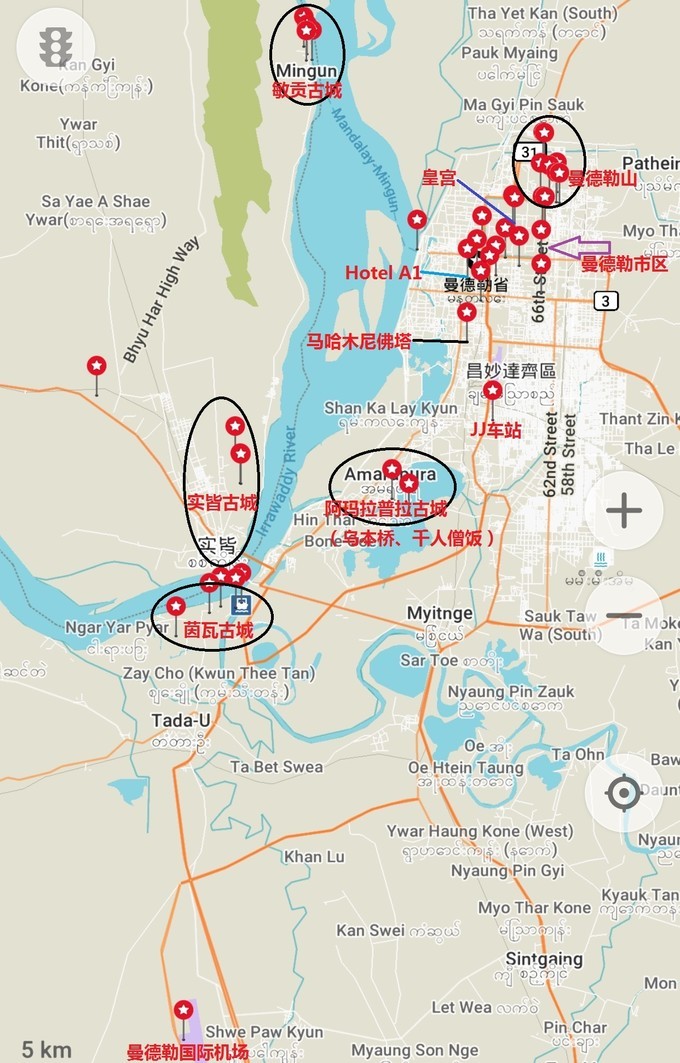Toggle the traffic layer button
This screenshot has height=1063, width=680.
55,46
